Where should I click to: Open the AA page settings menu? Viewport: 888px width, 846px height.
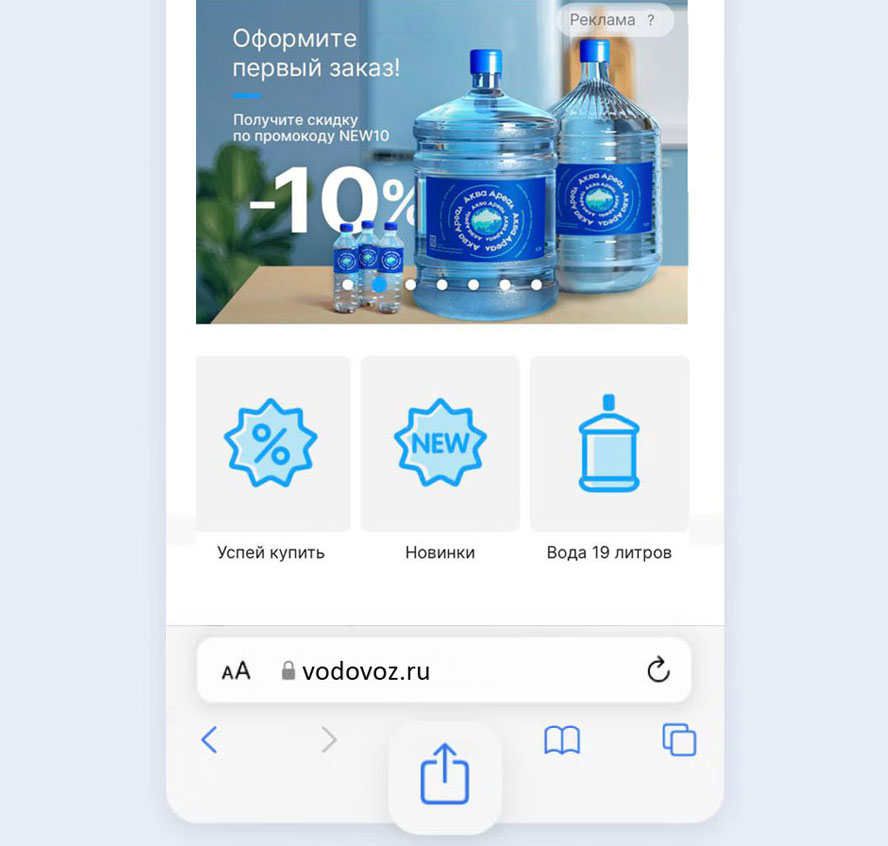236,671
